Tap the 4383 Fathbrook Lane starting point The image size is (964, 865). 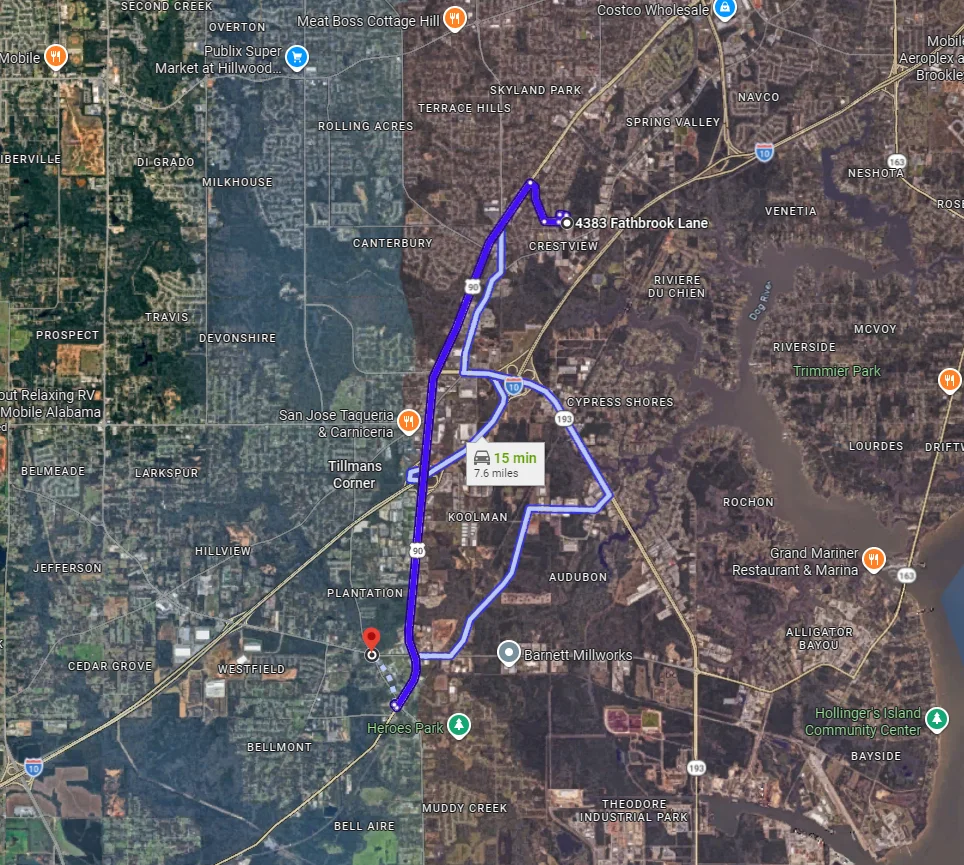point(567,223)
